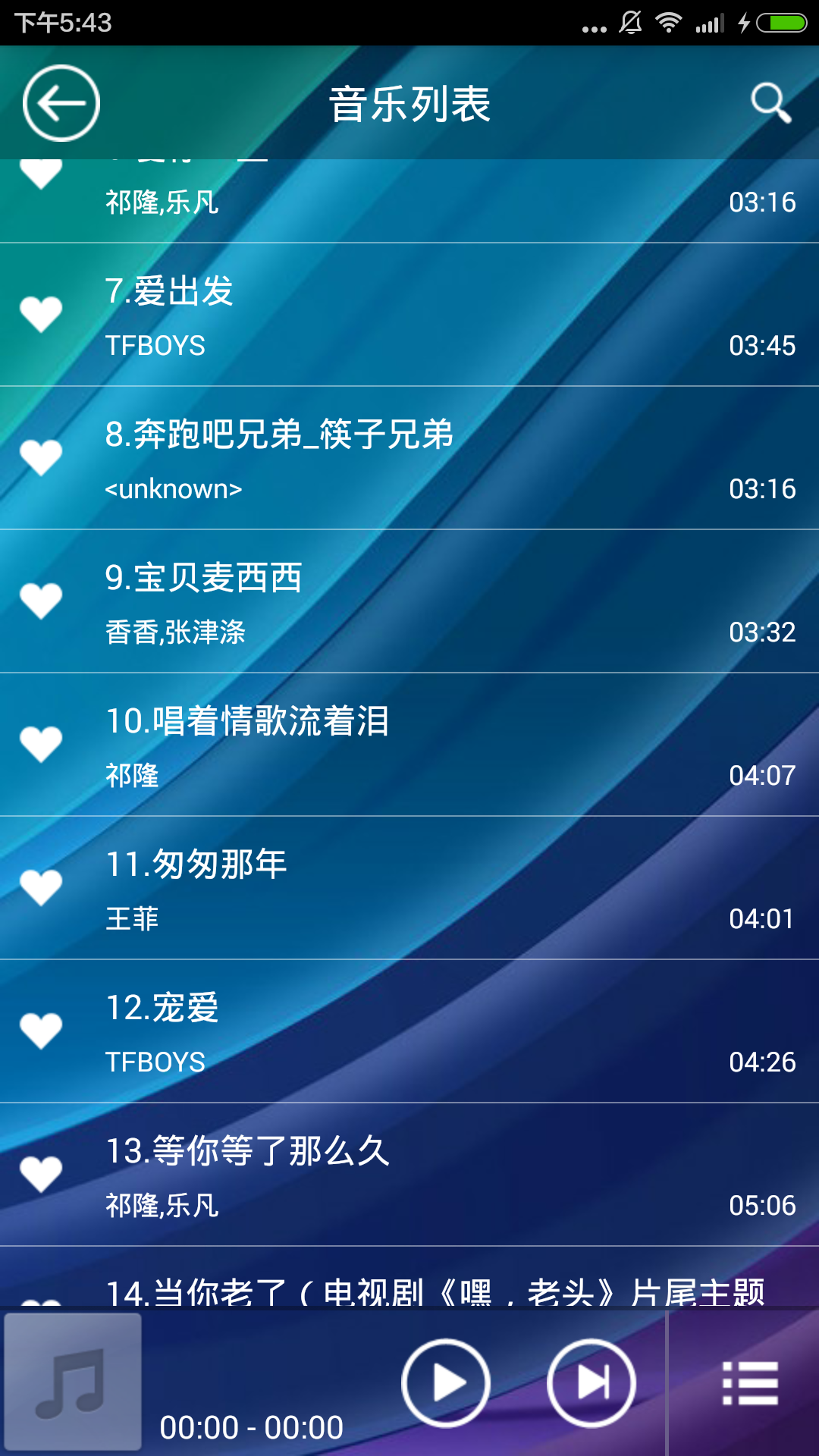Toggle the heart for 11.匆匆那年
This screenshot has height=1456, width=819.
click(x=41, y=887)
